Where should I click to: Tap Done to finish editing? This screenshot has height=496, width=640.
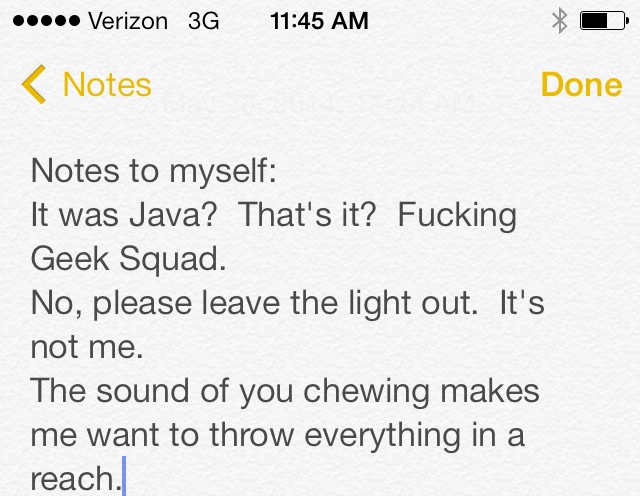581,85
